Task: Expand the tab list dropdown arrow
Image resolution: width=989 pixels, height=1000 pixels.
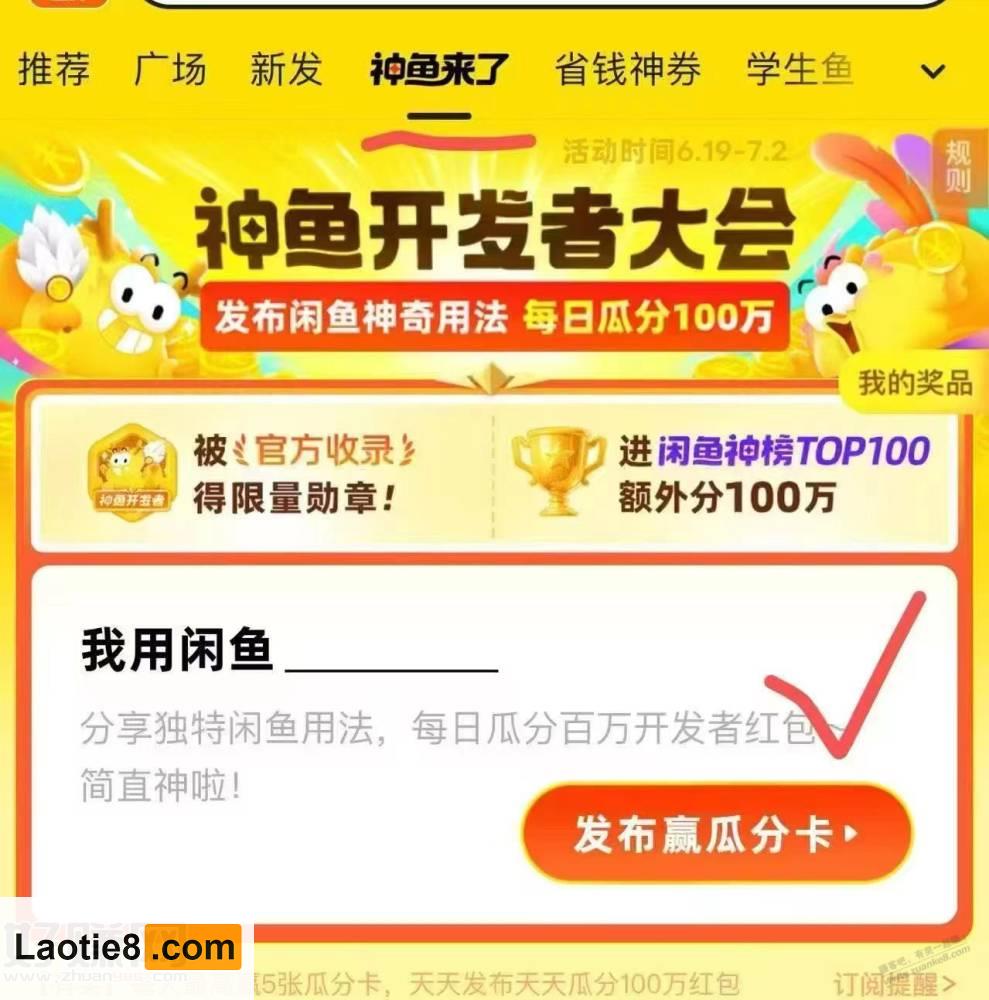Action: pyautogui.click(x=932, y=71)
